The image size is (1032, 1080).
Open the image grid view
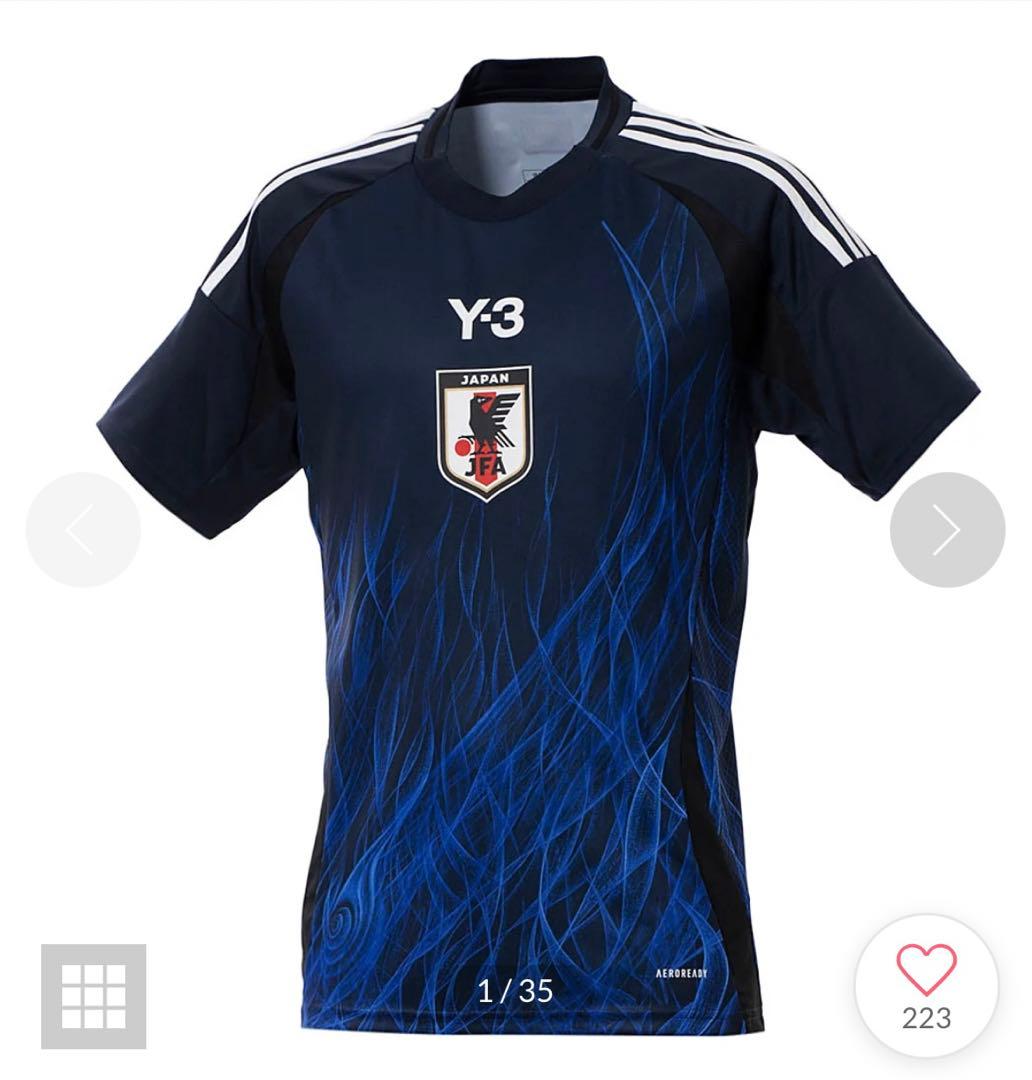[x=94, y=996]
